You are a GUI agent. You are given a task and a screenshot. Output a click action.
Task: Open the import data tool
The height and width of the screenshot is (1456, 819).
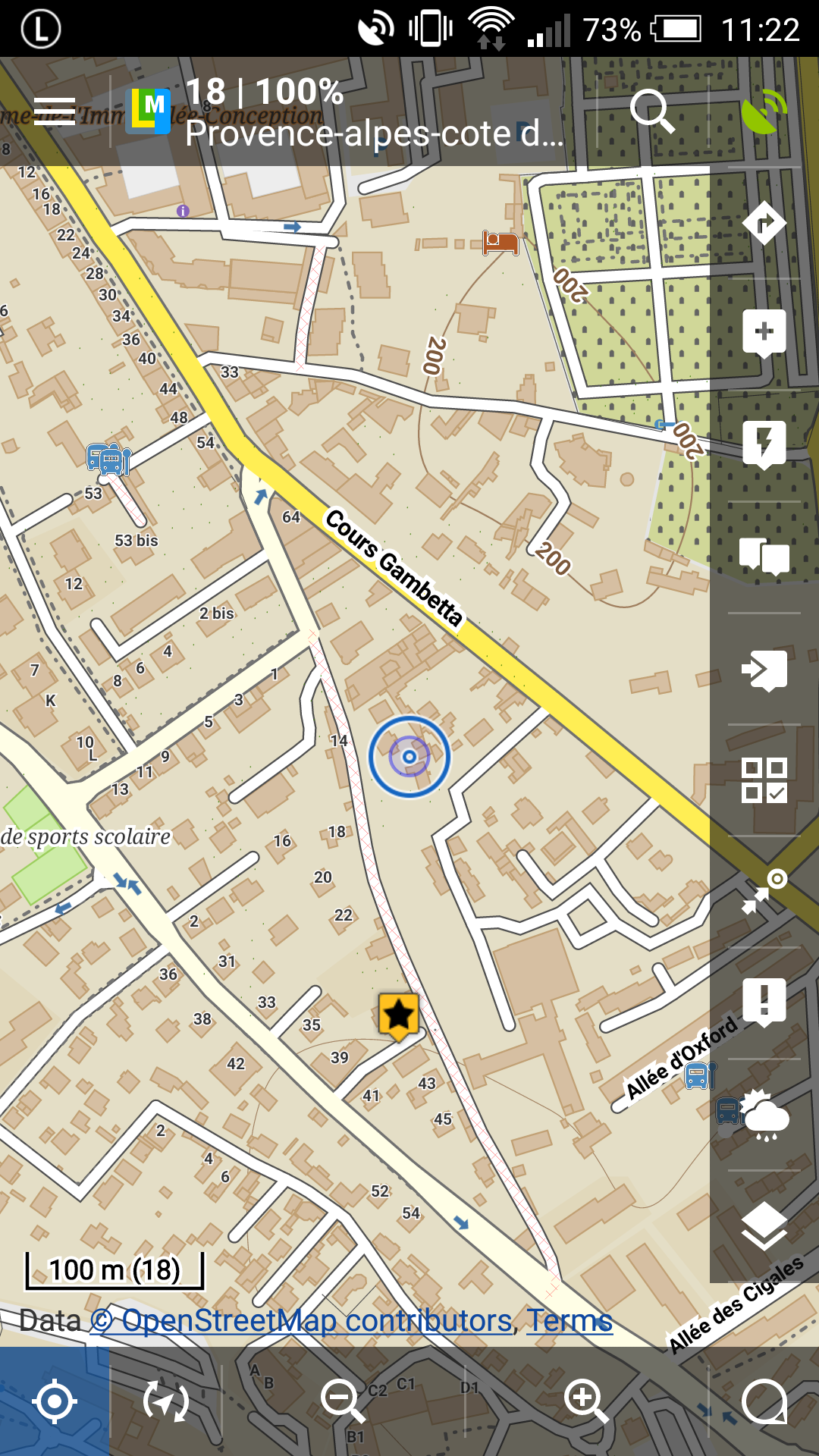point(764,670)
